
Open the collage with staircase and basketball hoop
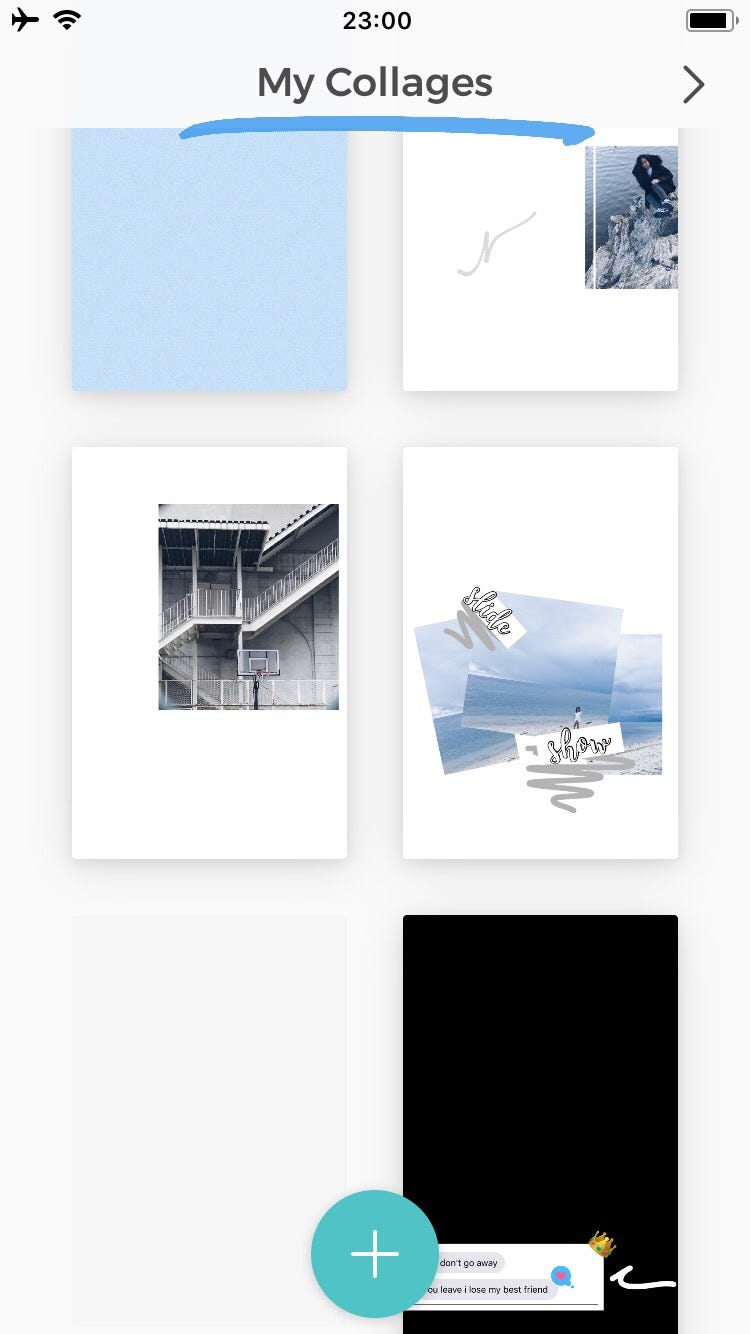coord(209,652)
